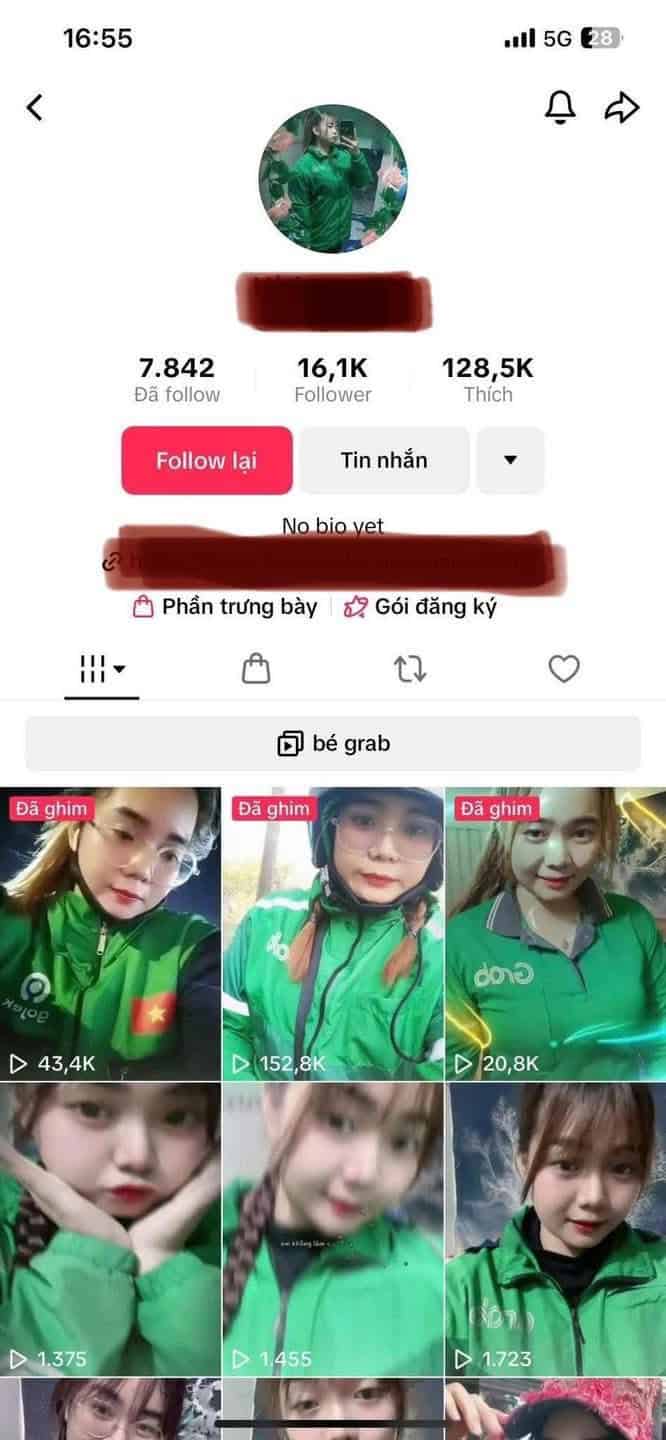Screen dimensions: 666x1440
Task: Switch to the reposts tab
Action: tap(410, 669)
